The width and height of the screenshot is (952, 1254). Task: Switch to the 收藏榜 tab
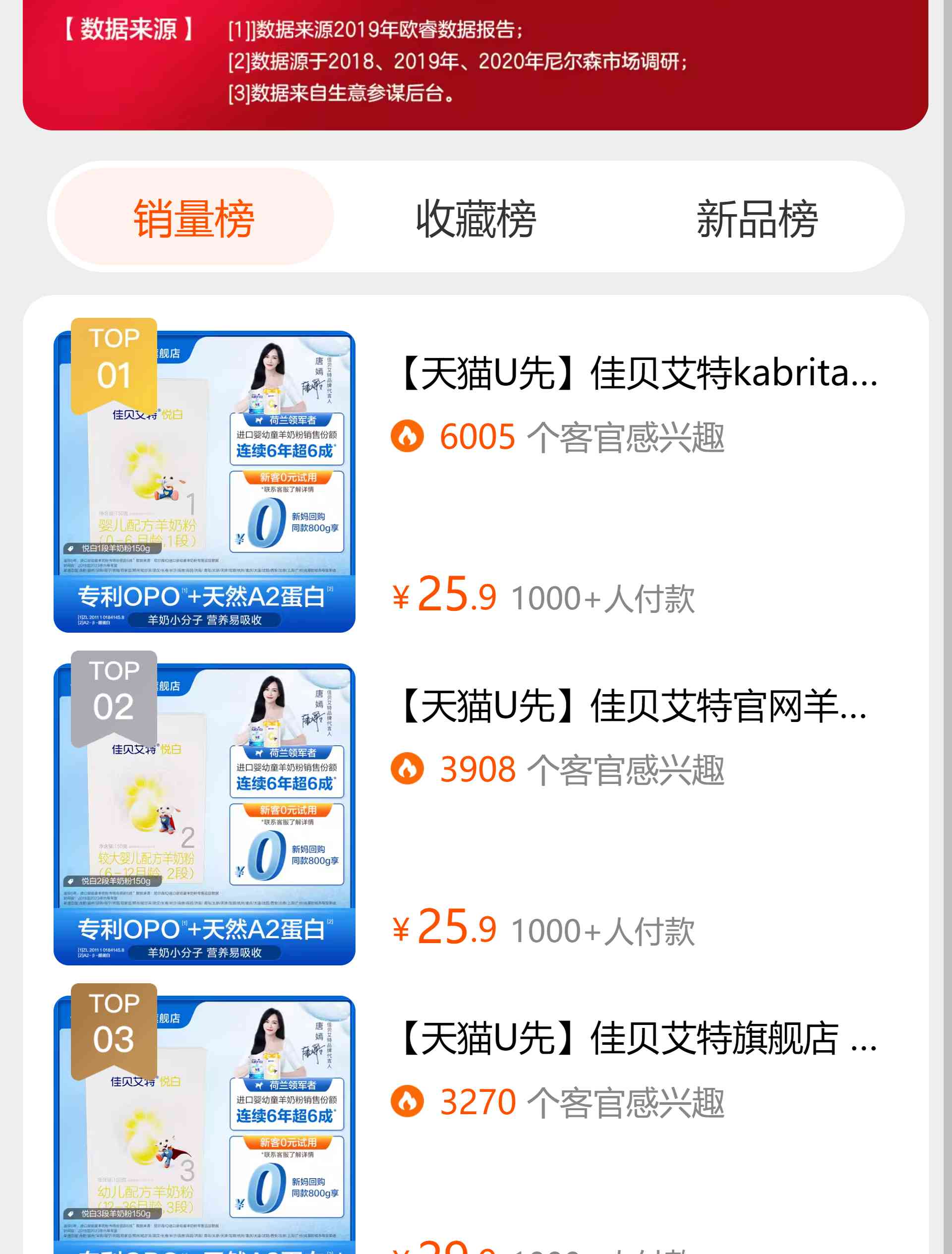click(476, 218)
